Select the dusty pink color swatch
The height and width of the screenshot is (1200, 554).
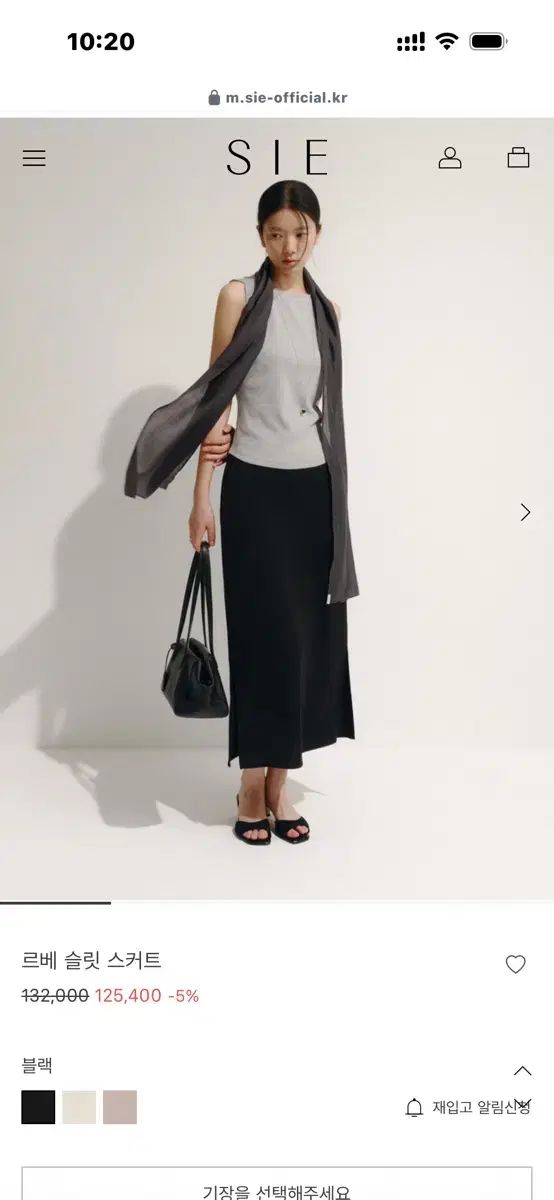click(120, 1107)
